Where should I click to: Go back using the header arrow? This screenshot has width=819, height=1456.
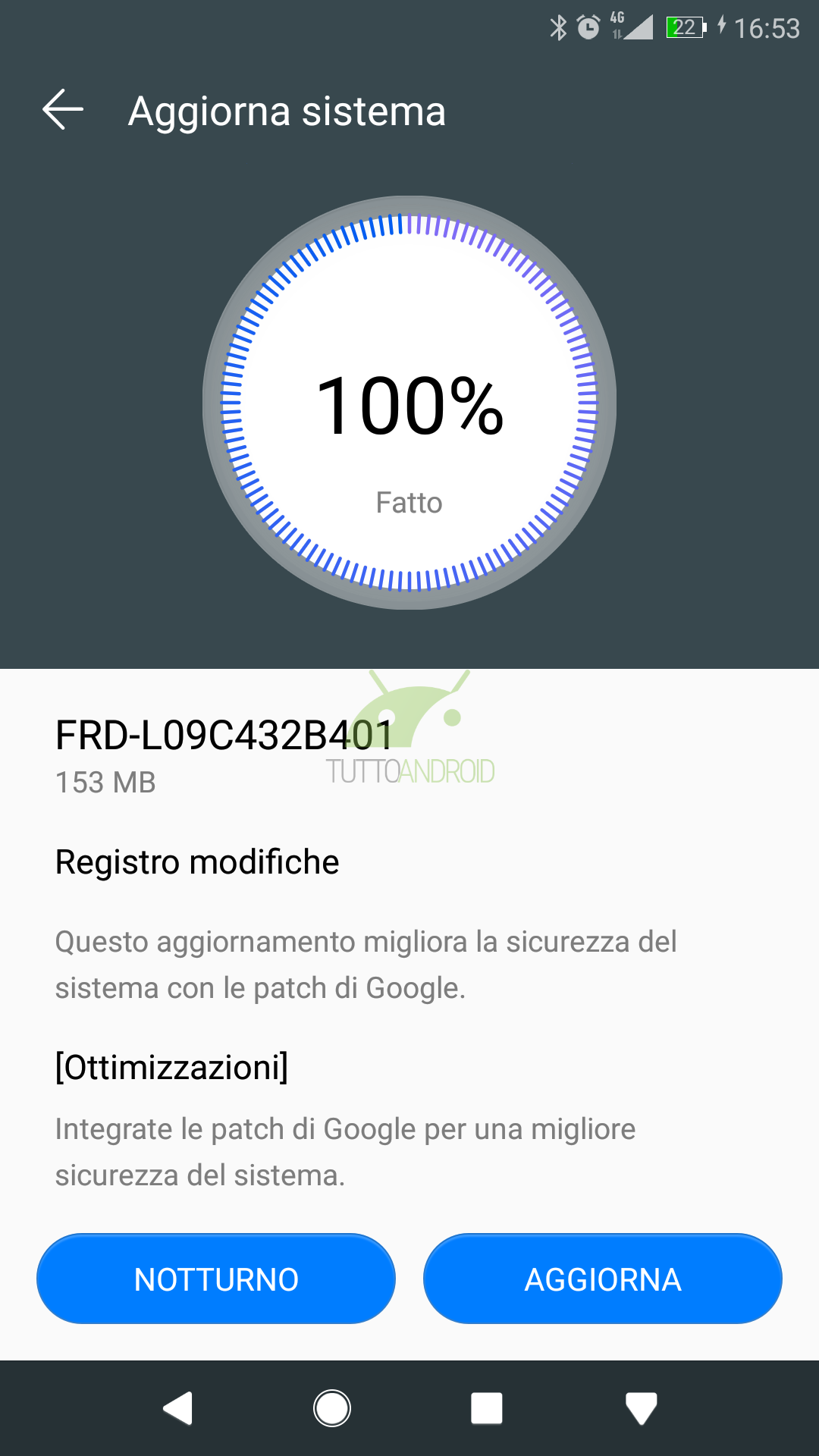tap(63, 110)
